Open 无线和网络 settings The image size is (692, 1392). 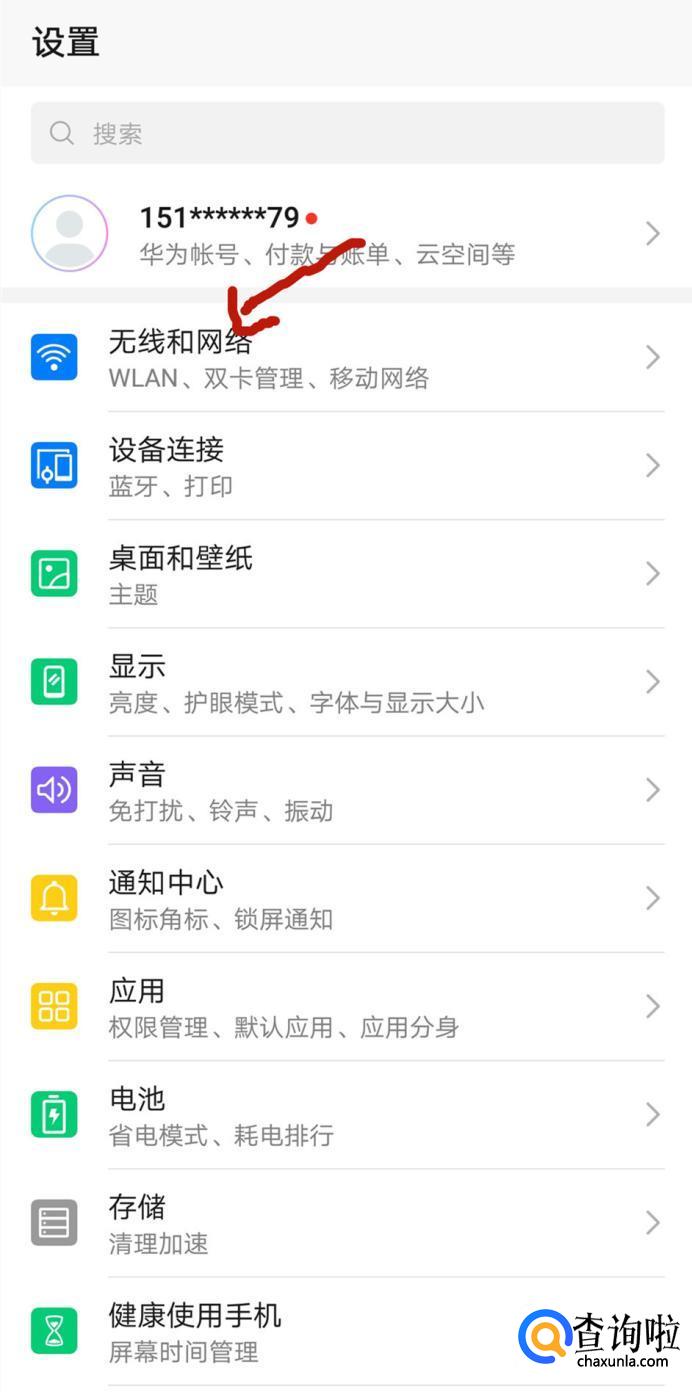point(347,358)
